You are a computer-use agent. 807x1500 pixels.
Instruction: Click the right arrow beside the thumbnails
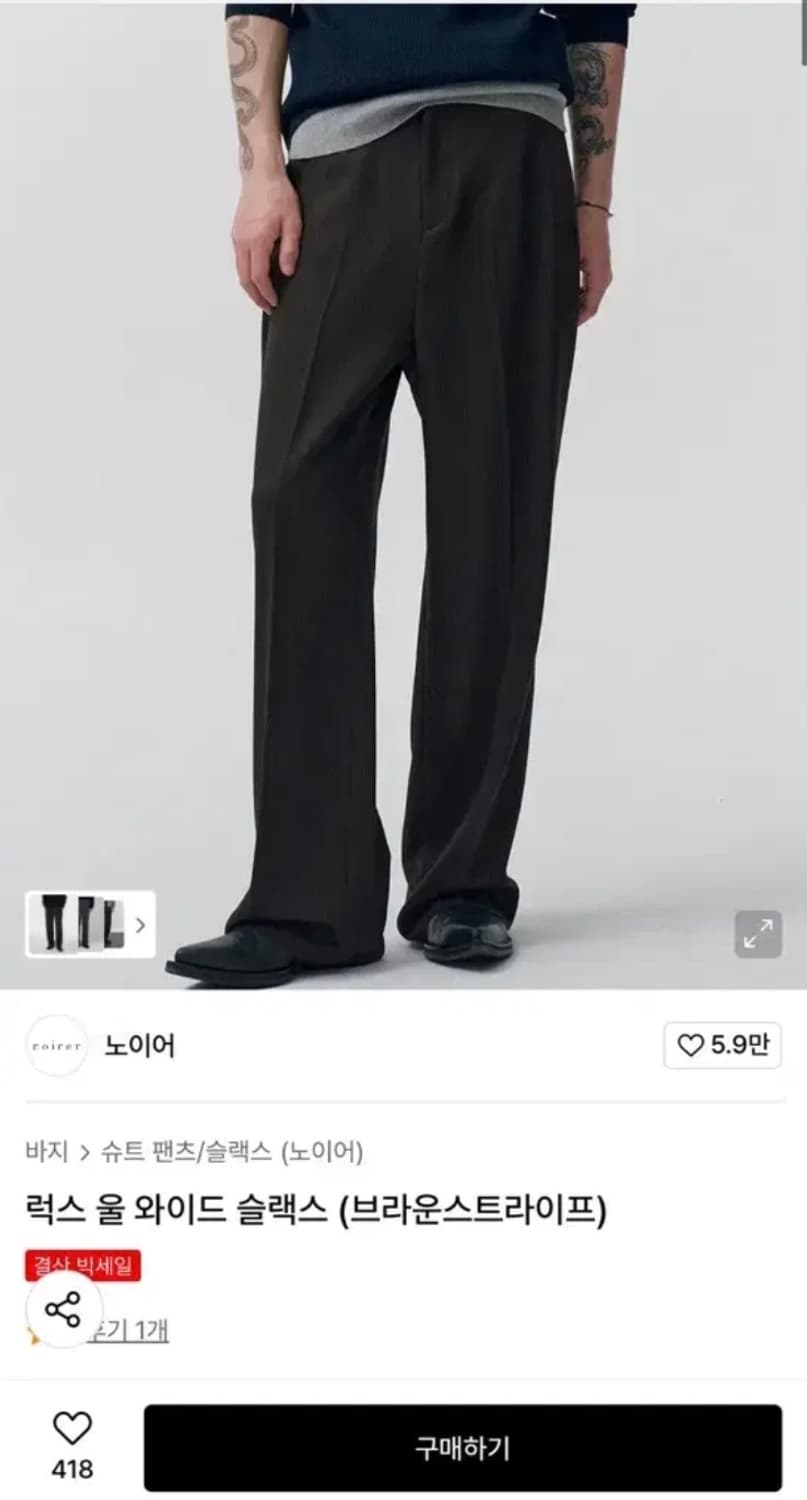[140, 927]
